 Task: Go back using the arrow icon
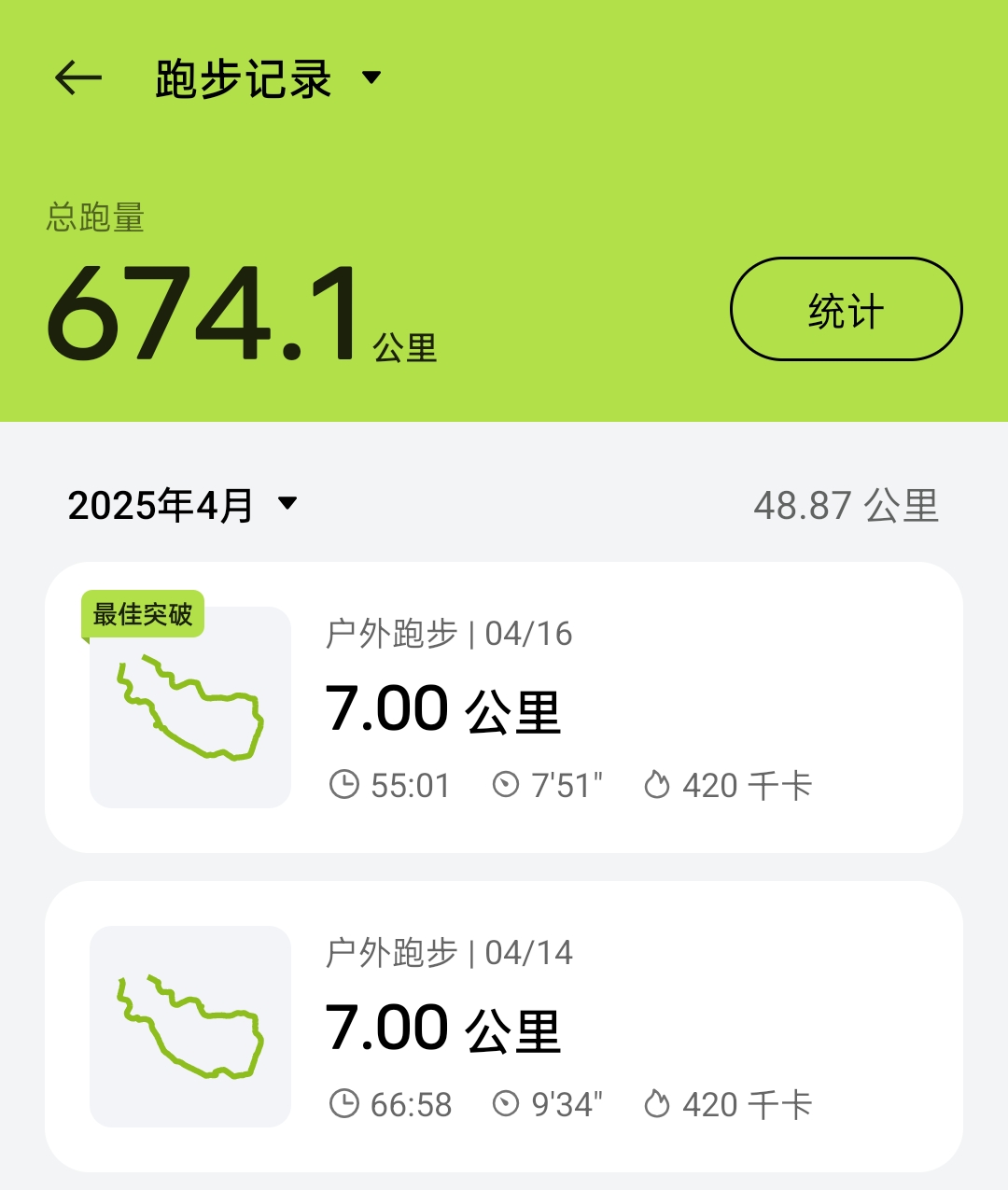point(78,78)
